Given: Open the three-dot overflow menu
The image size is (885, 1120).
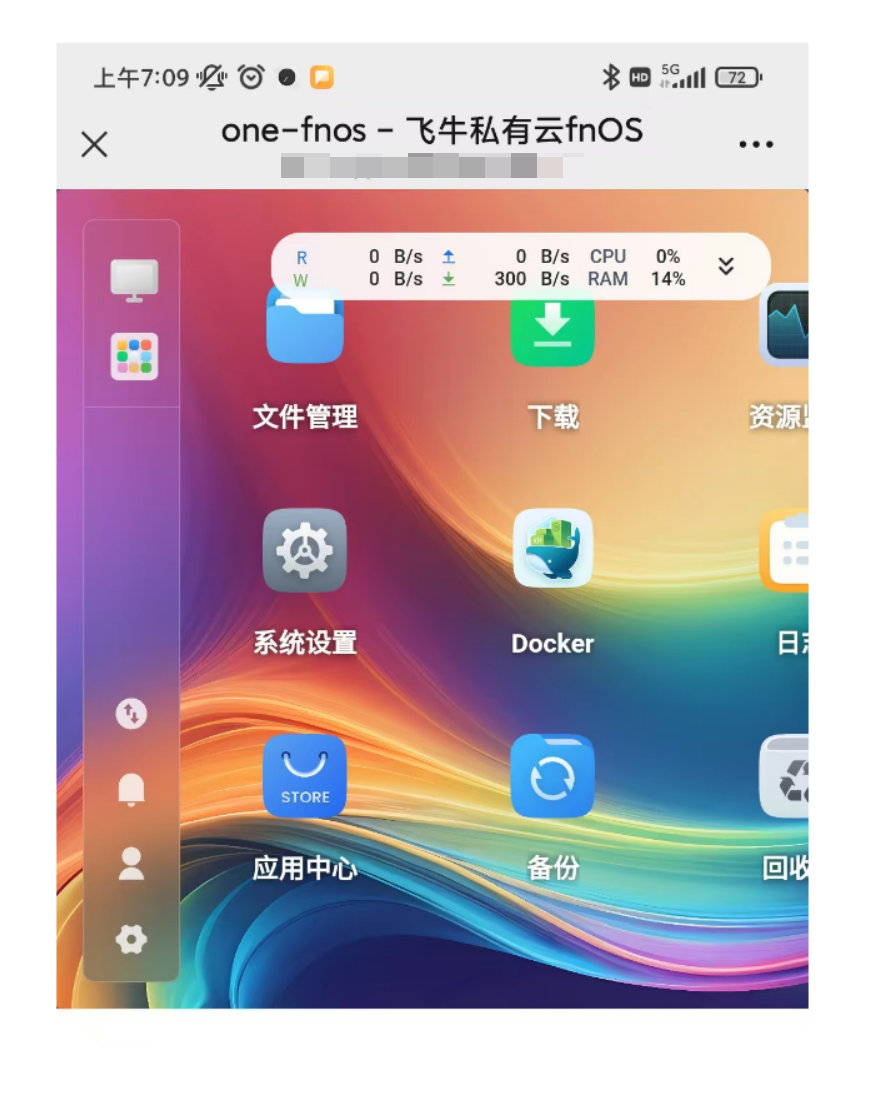Looking at the screenshot, I should 756,144.
